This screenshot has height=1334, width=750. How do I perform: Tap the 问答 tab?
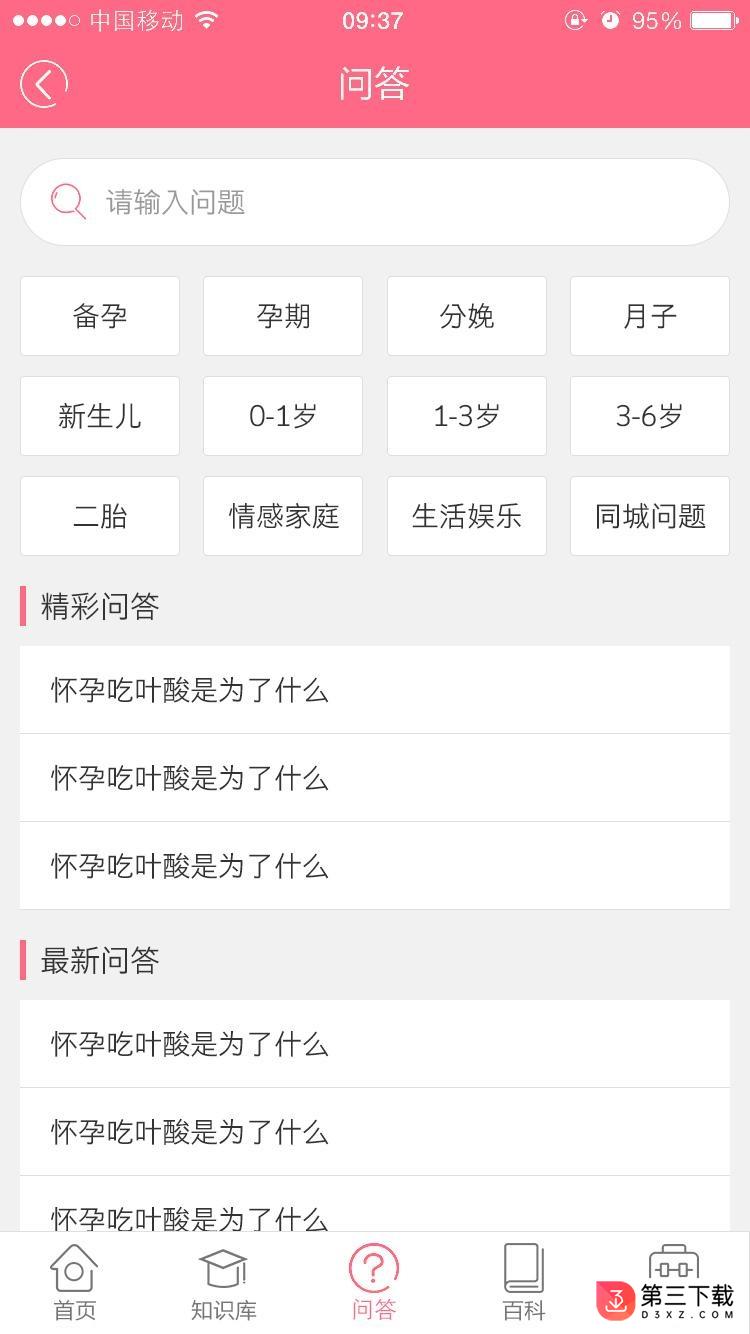click(x=374, y=1283)
